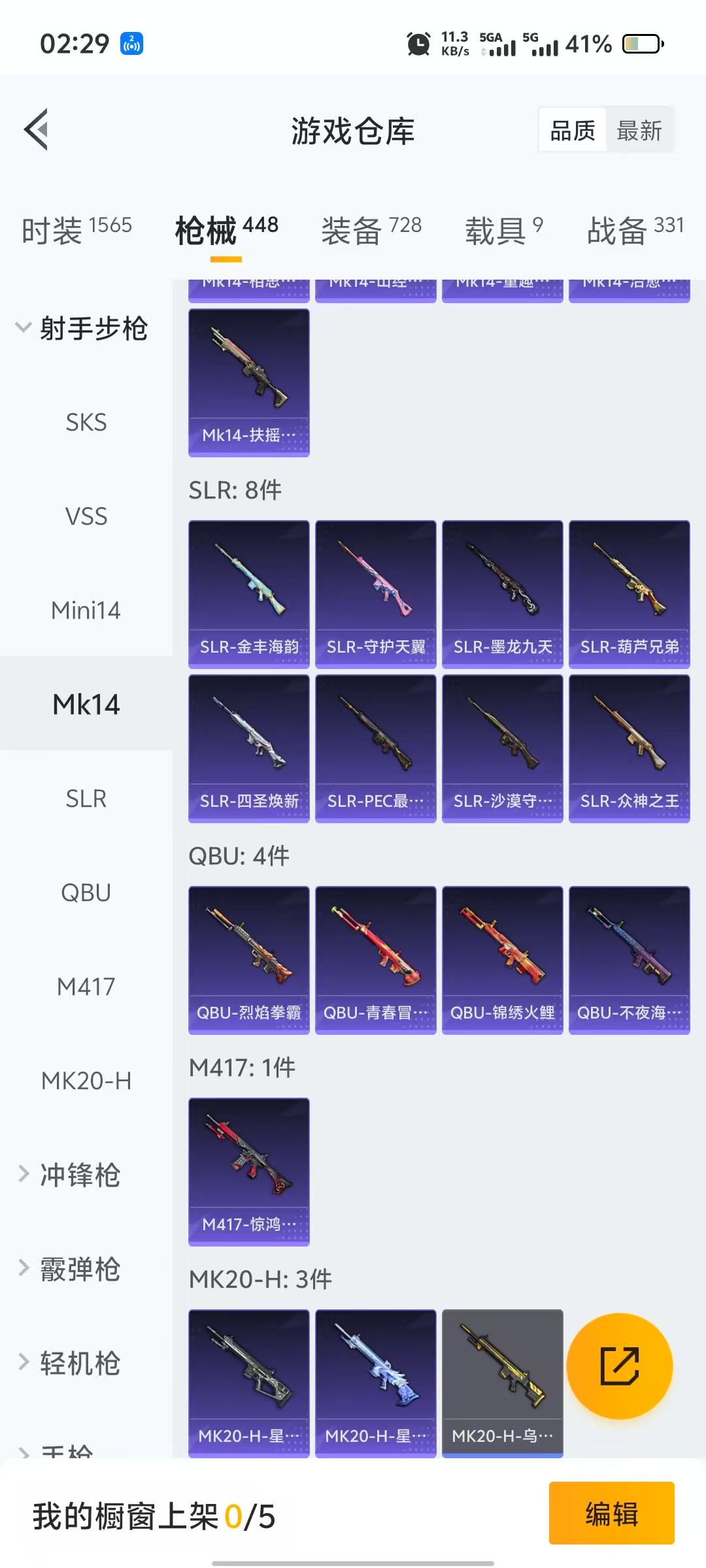The height and width of the screenshot is (1568, 706).
Task: Select SKS in the side list
Action: pos(86,423)
